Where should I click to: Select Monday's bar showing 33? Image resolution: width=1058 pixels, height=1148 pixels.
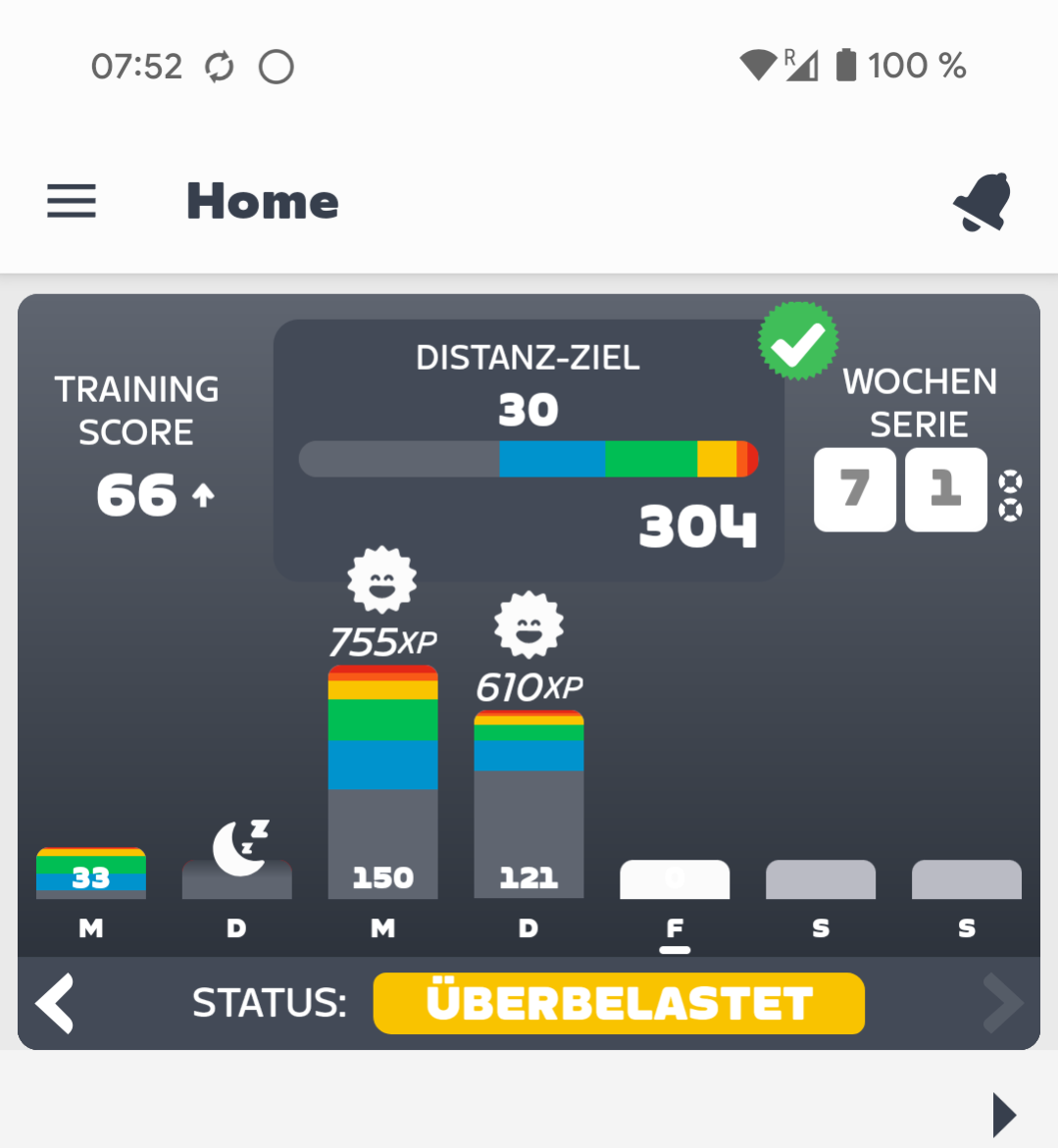[x=91, y=873]
